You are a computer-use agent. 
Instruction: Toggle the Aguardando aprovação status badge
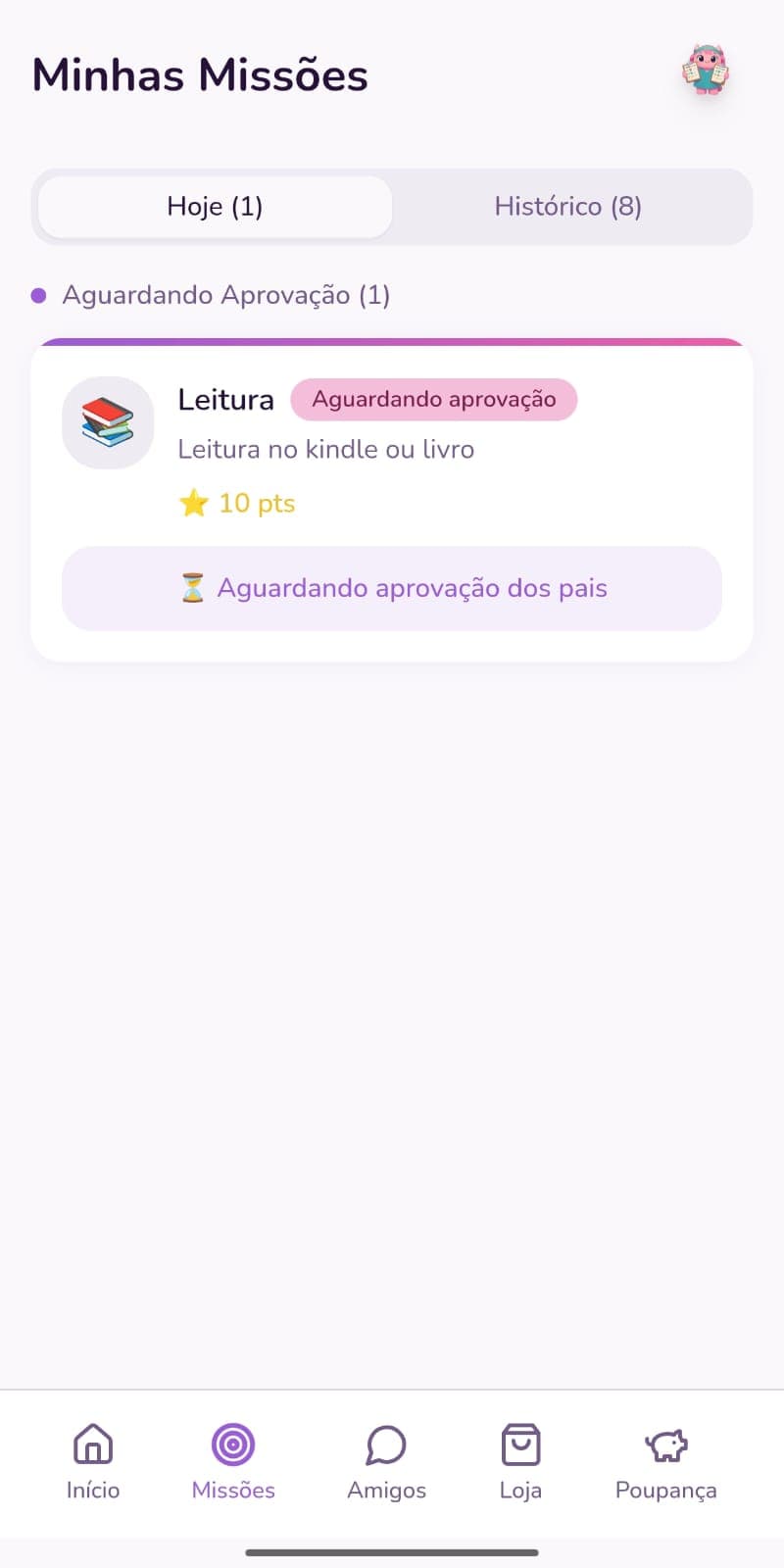tap(433, 400)
